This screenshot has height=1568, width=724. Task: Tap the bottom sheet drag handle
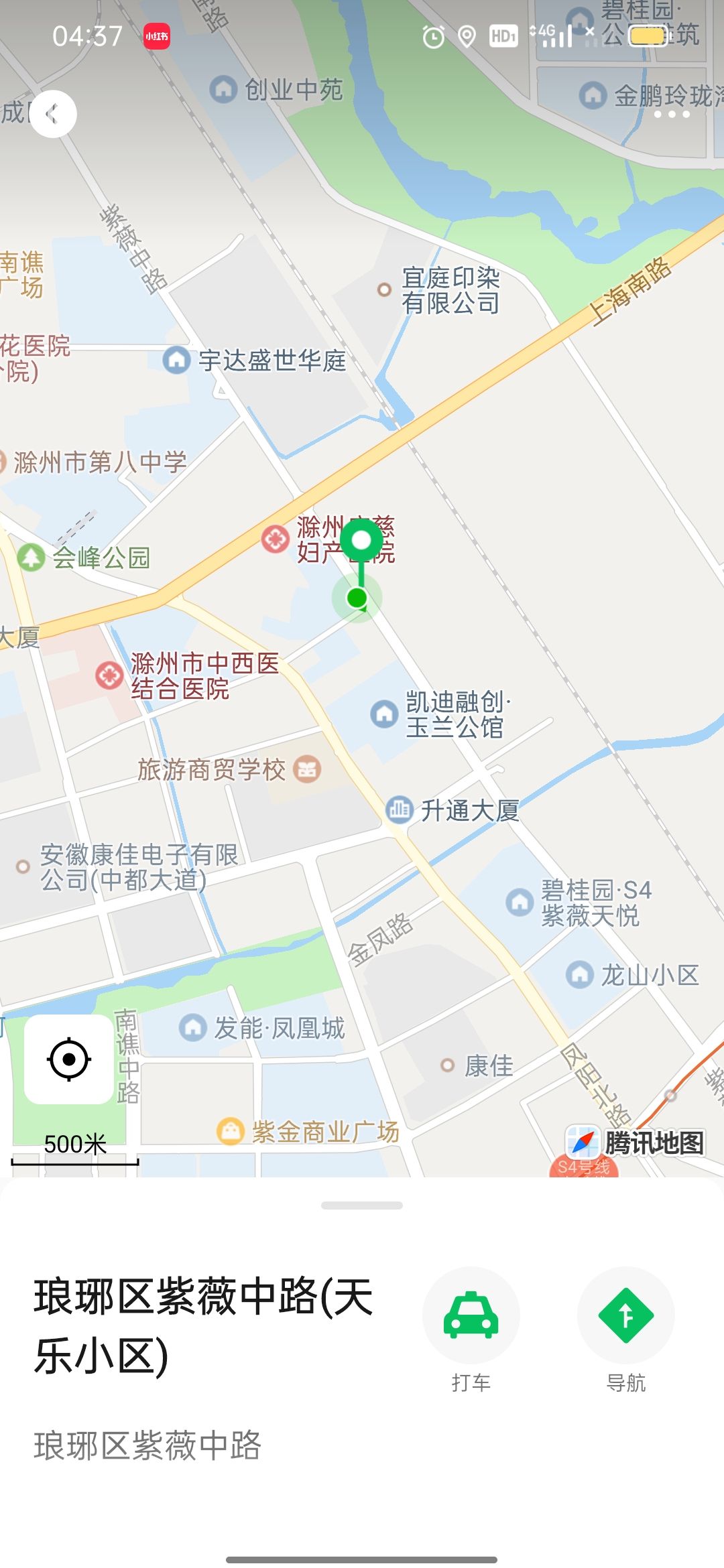[362, 1205]
